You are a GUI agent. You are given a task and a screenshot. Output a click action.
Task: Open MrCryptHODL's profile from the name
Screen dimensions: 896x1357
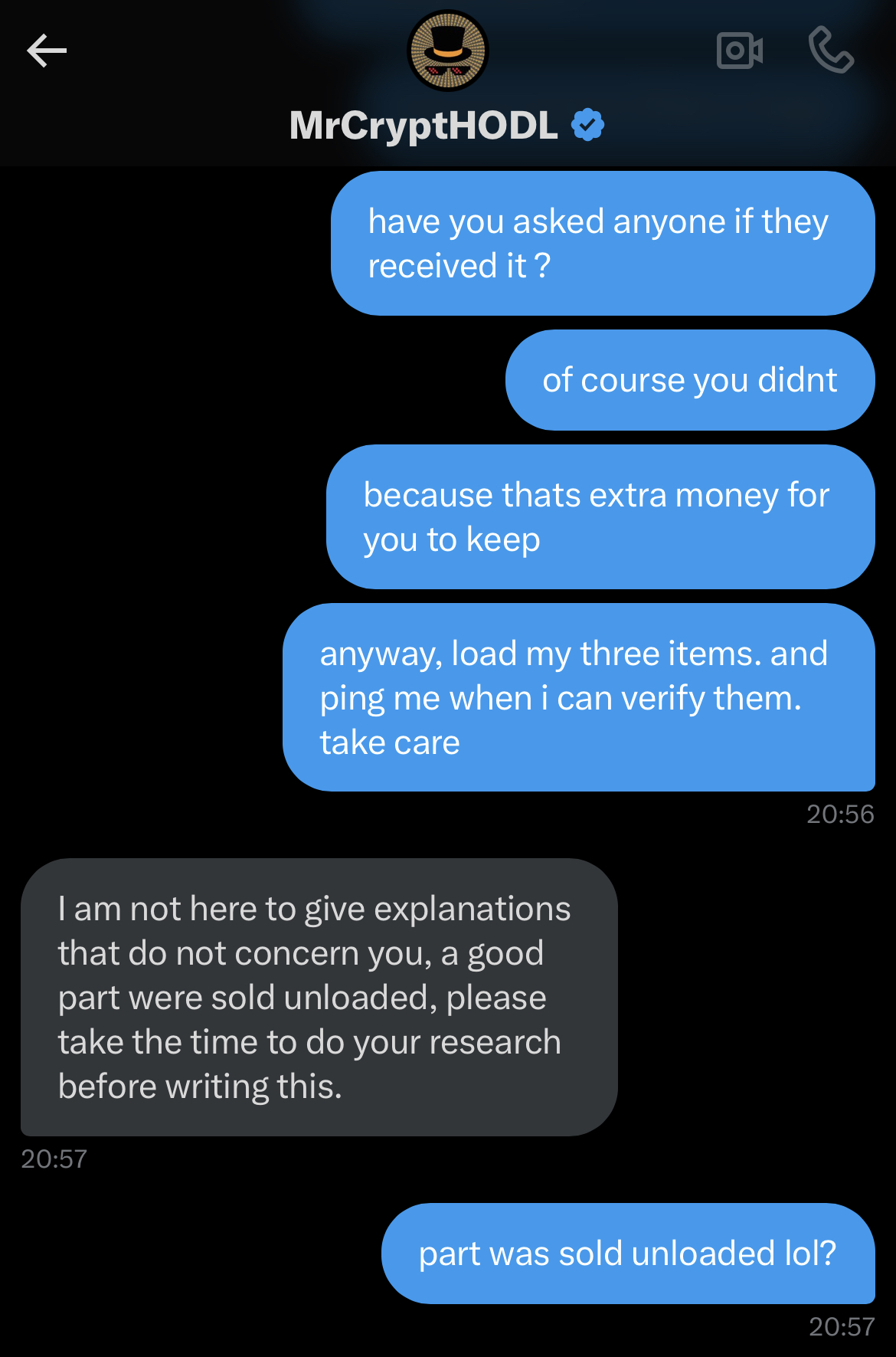click(x=423, y=125)
